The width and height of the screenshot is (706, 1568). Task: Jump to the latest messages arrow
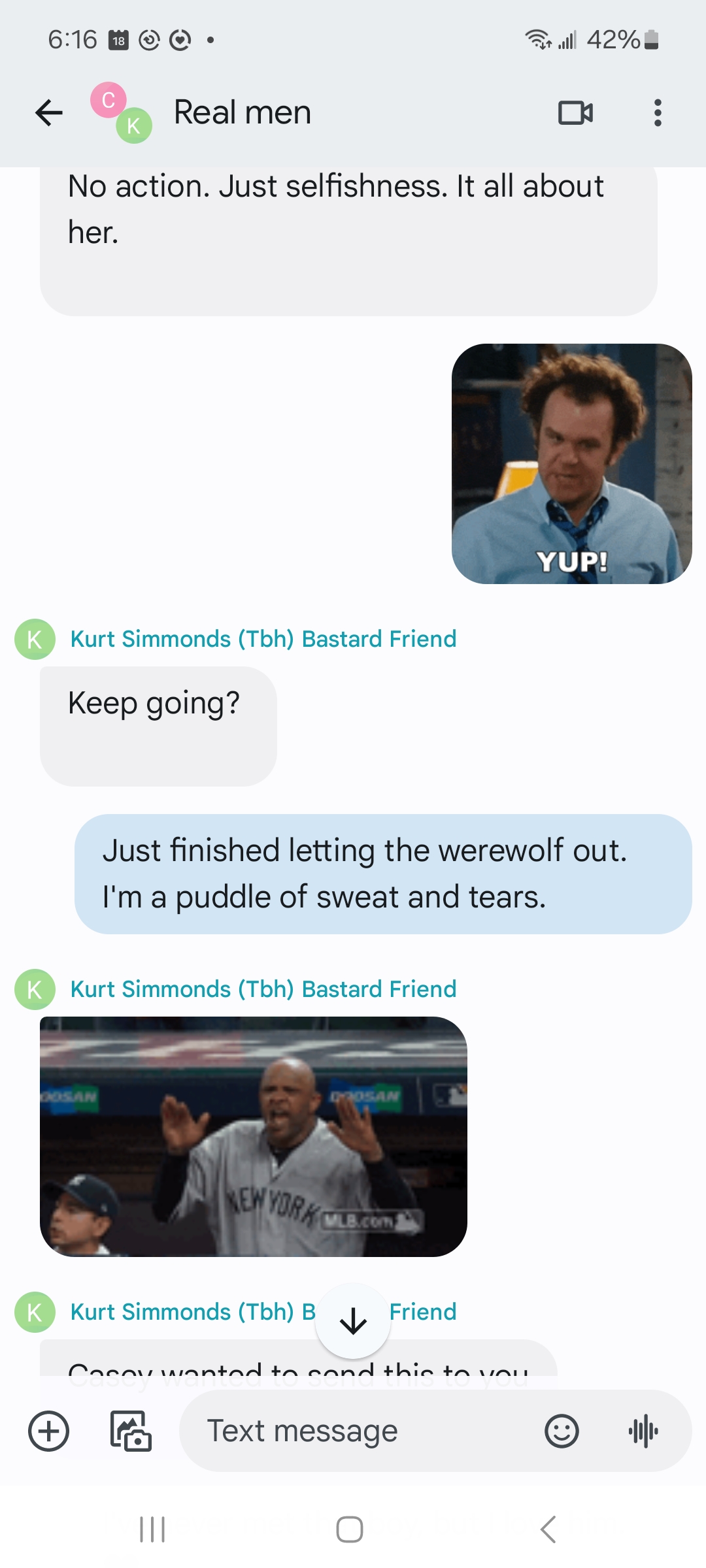(x=353, y=1321)
